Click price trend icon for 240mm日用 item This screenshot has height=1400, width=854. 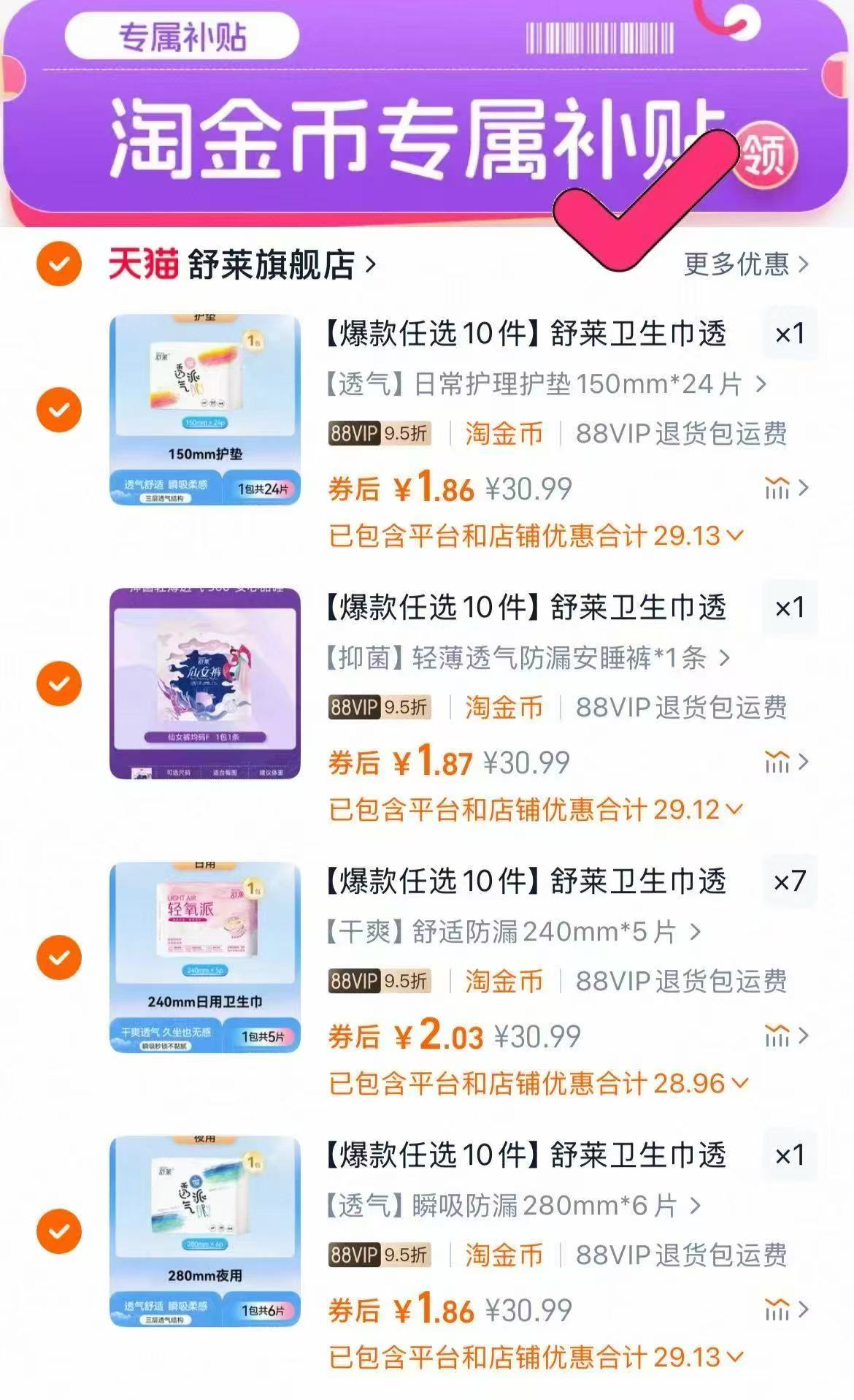pyautogui.click(x=778, y=1036)
